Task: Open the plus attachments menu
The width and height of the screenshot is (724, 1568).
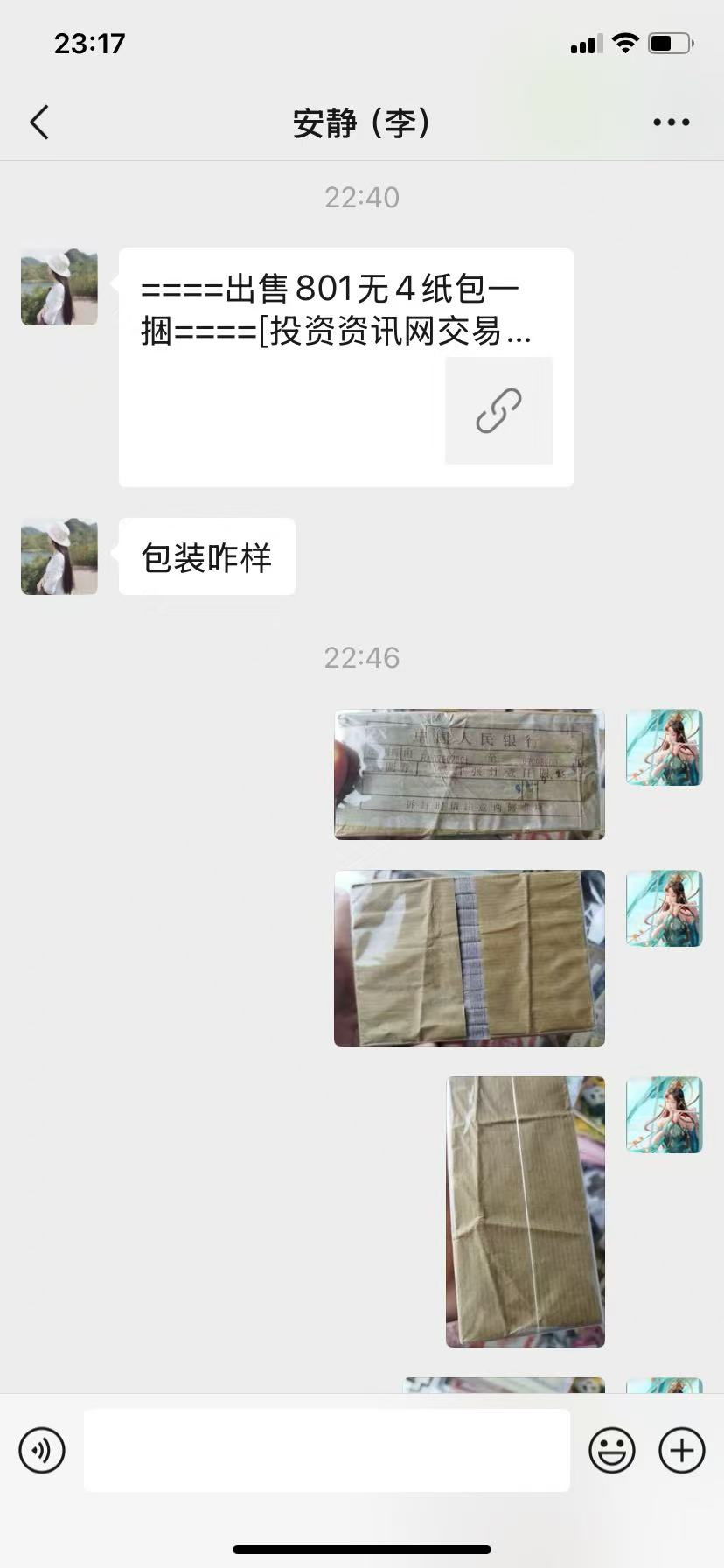Action: (681, 1450)
